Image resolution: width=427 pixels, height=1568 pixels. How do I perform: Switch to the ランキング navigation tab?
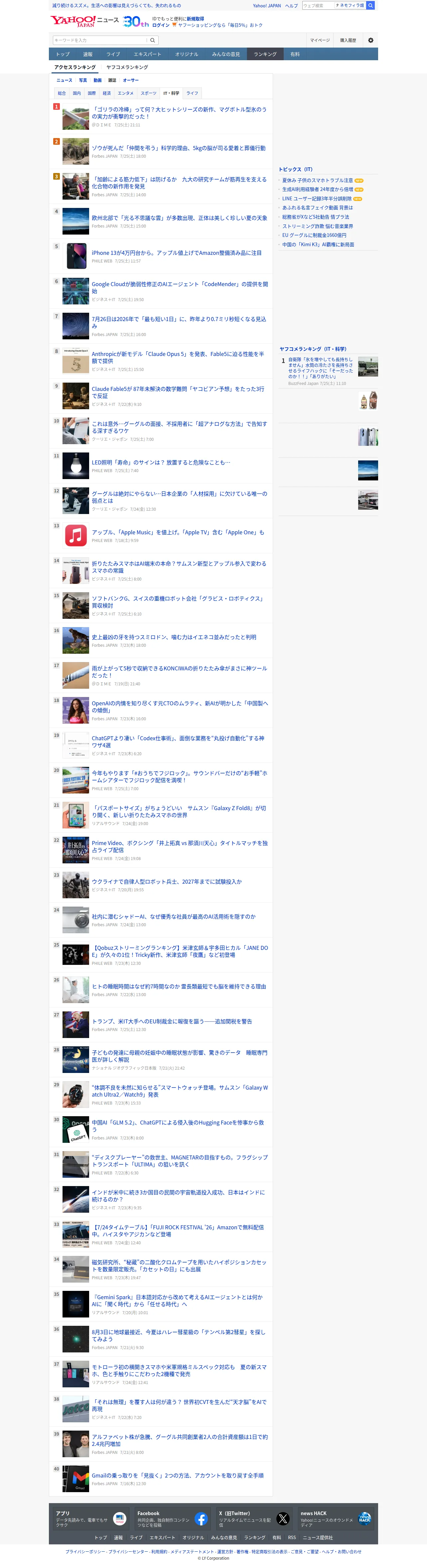click(x=265, y=54)
